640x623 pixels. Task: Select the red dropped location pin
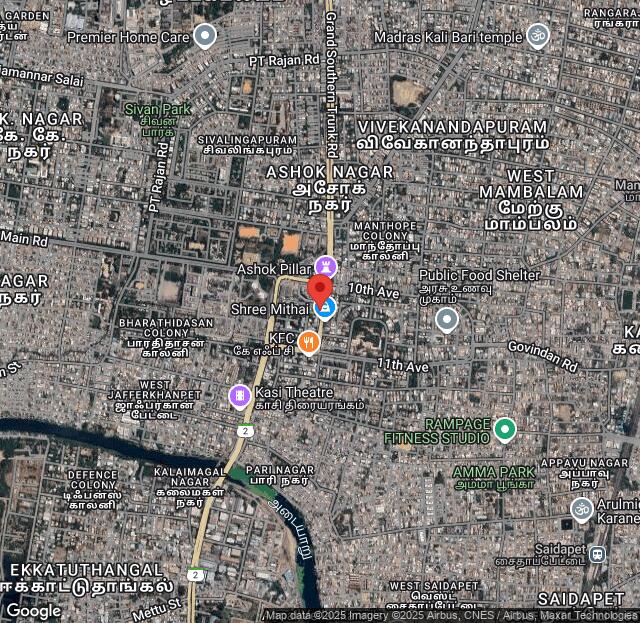[x=320, y=291]
